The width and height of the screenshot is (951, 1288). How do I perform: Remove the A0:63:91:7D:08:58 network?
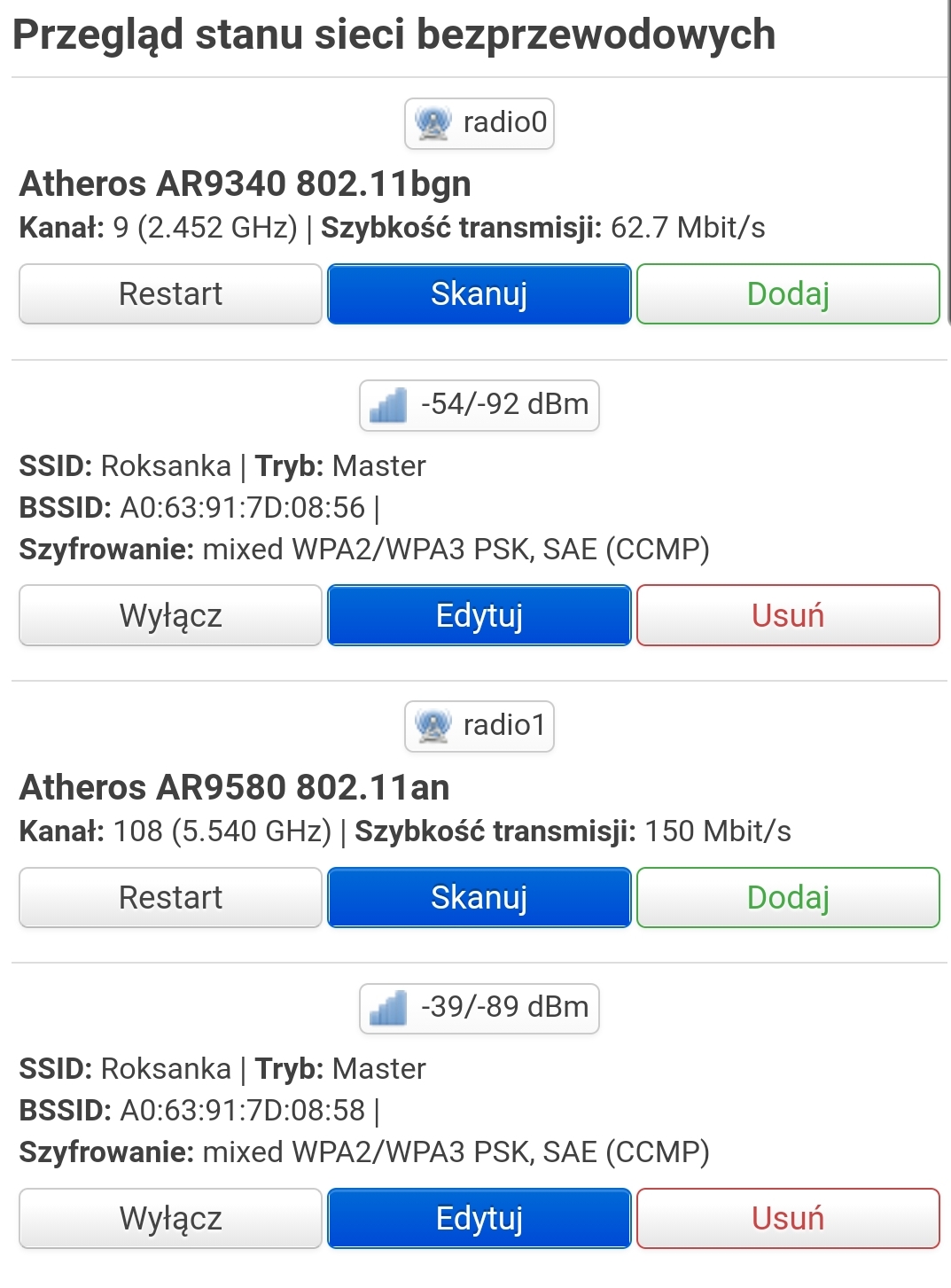787,1218
